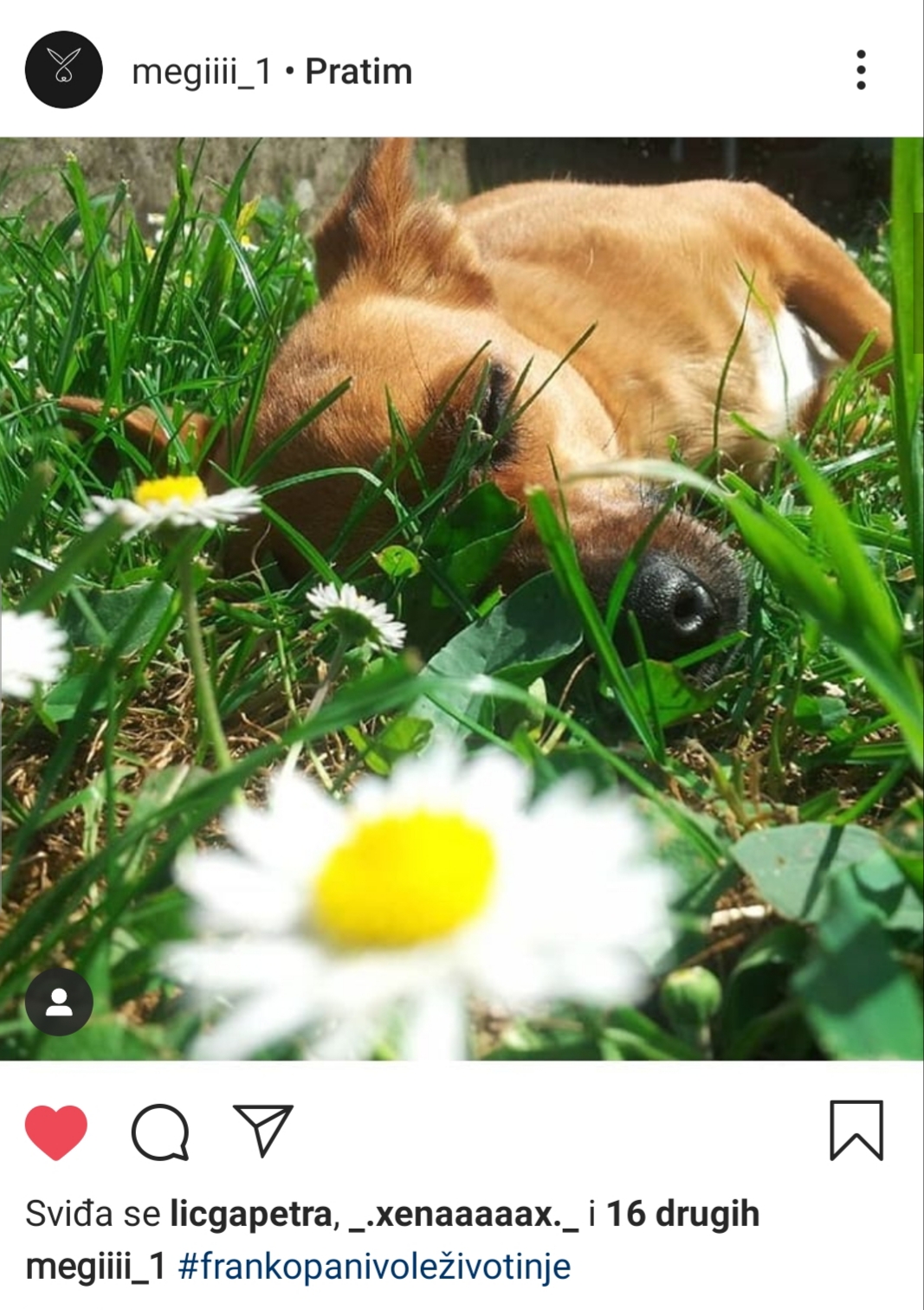This screenshot has width=924, height=1310.
Task: Show tagged people icon on photo
Action: 59,1003
